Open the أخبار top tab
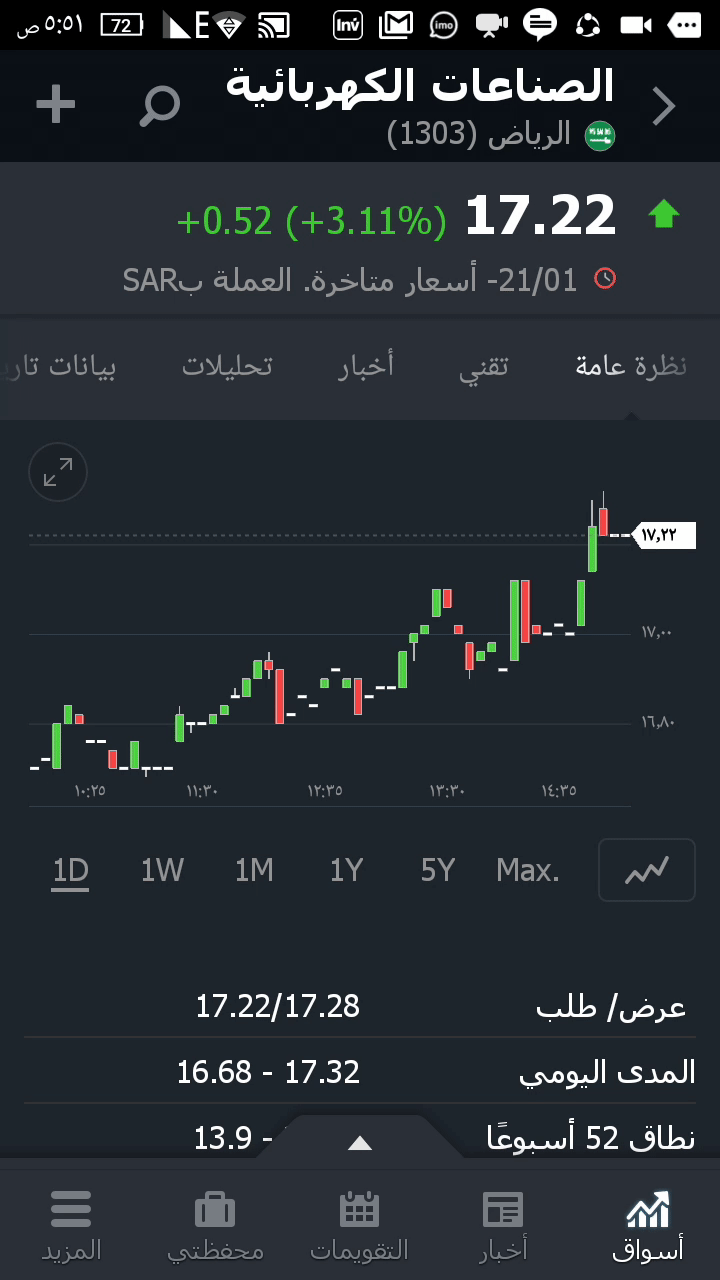 pyautogui.click(x=366, y=366)
